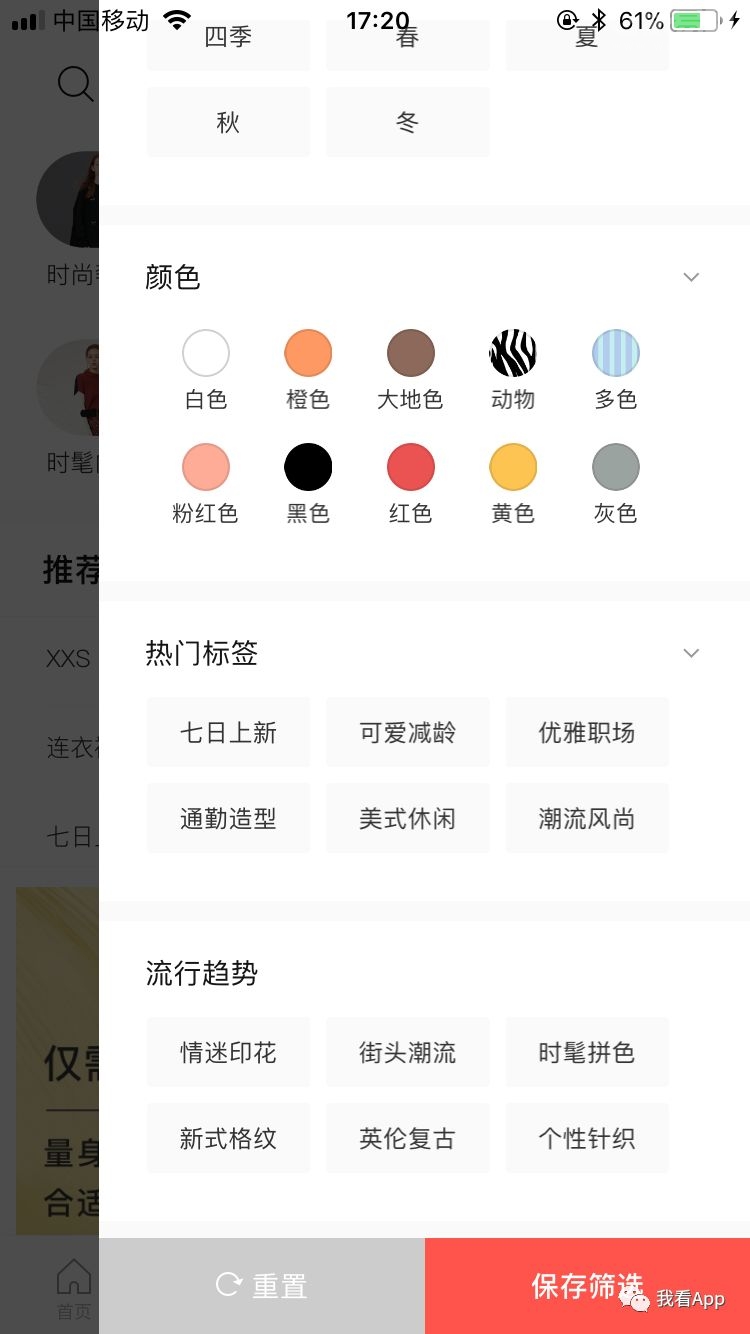Image resolution: width=750 pixels, height=1334 pixels.
Task: Tap the 情迷印花 trend chip
Action: coord(228,1052)
